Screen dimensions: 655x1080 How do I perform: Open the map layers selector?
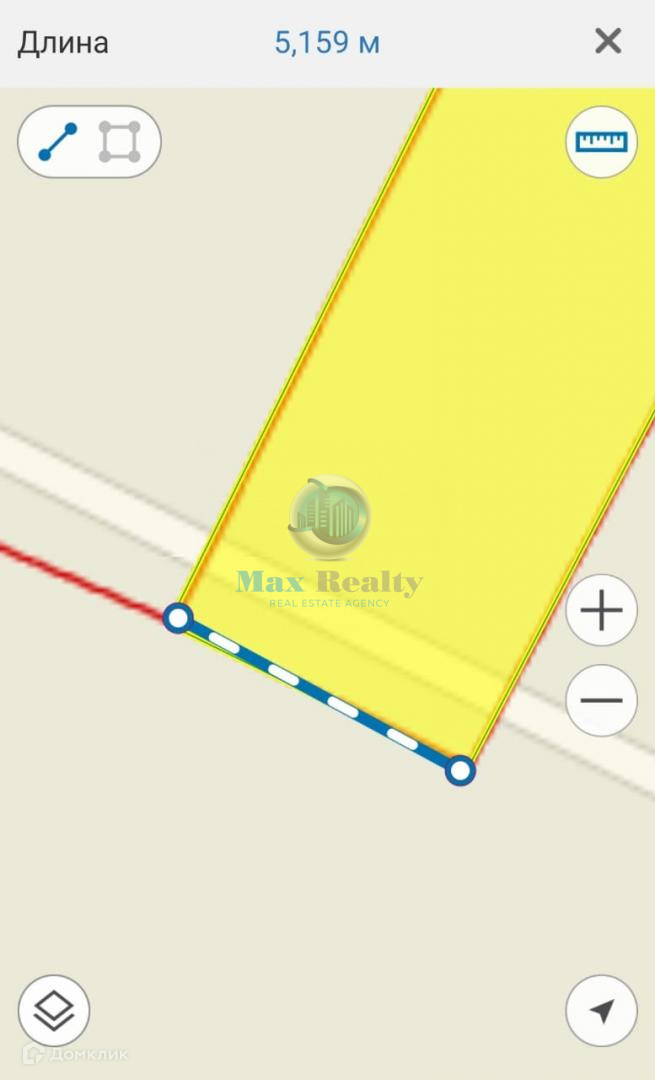click(x=54, y=1011)
